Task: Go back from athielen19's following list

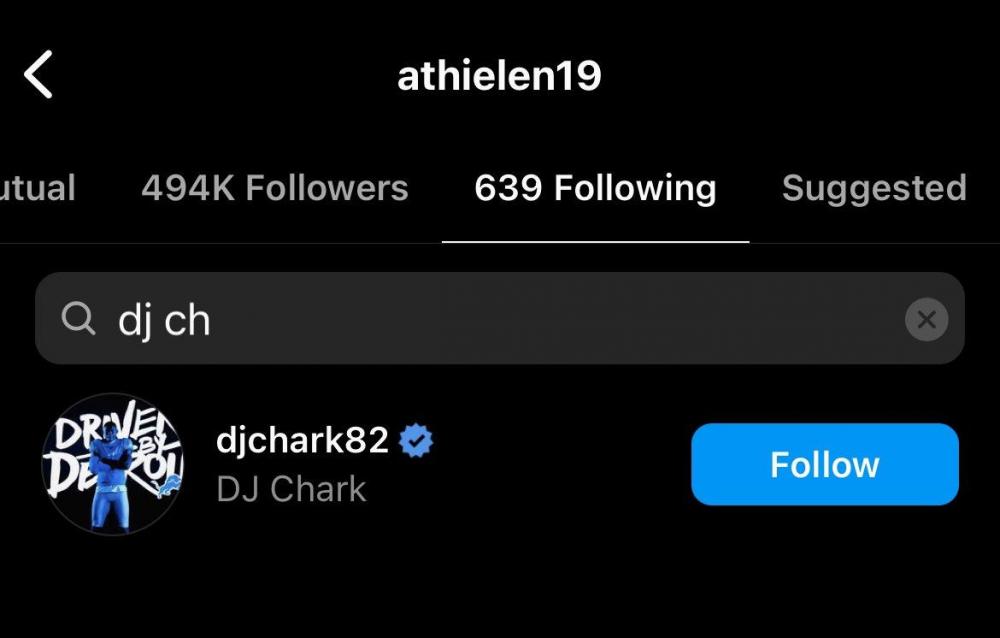Action: click(38, 76)
